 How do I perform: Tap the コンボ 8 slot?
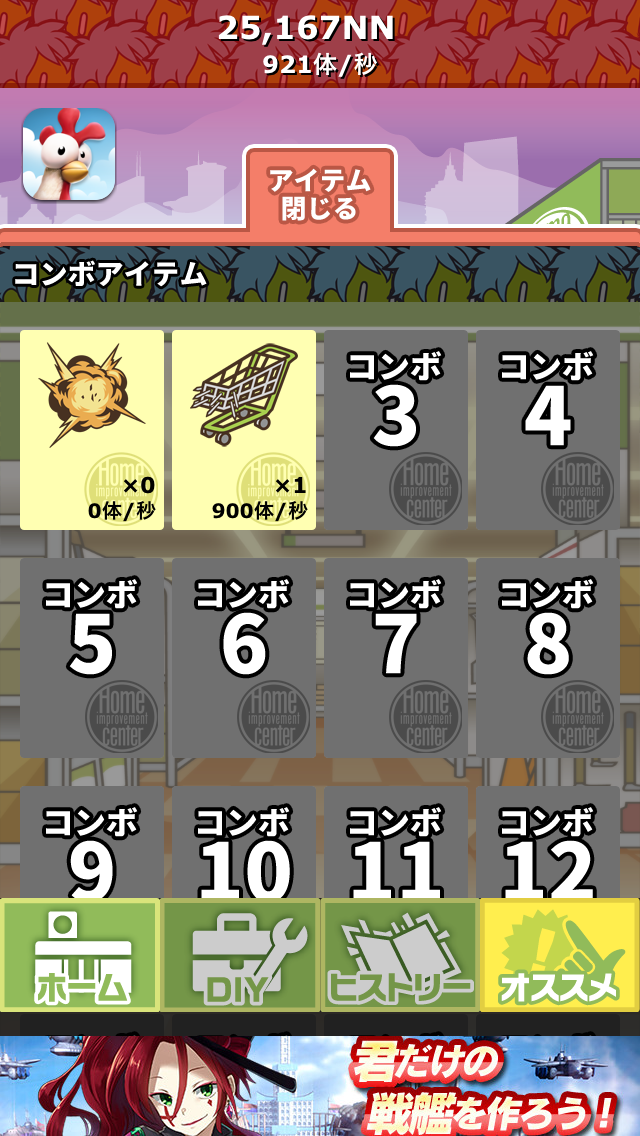(x=548, y=657)
